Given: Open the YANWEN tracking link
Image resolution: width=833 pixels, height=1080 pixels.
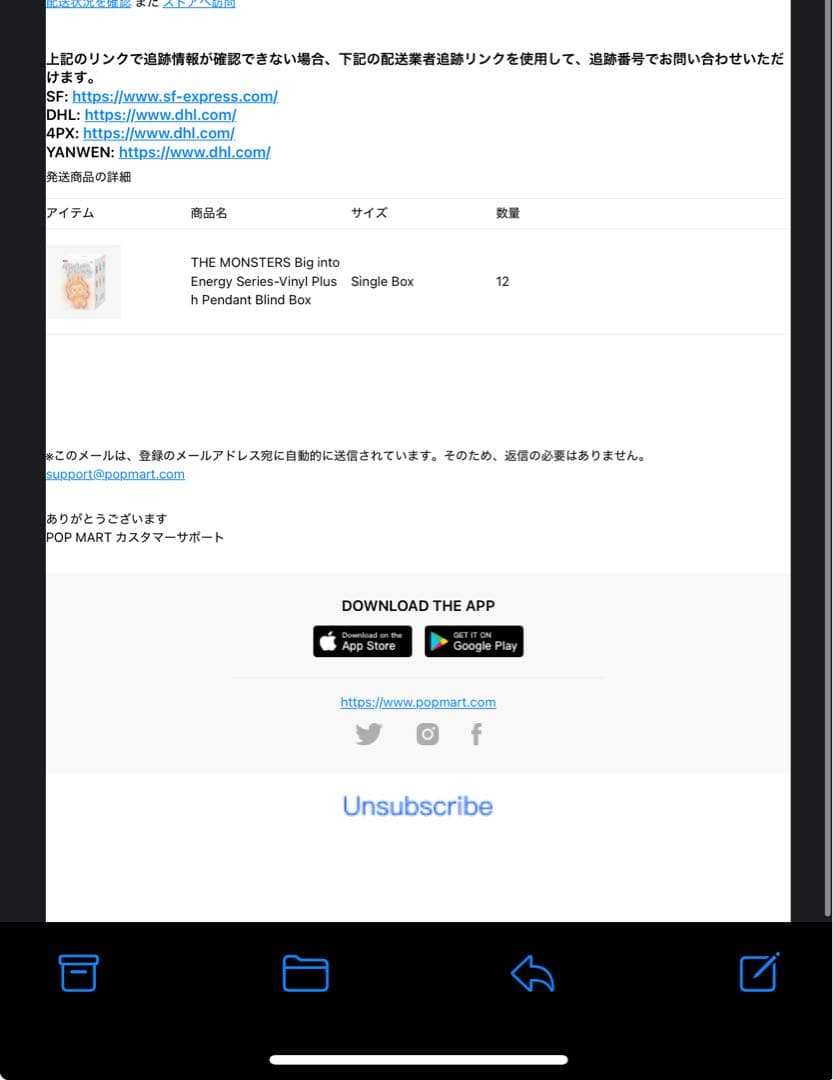Looking at the screenshot, I should click(x=194, y=152).
